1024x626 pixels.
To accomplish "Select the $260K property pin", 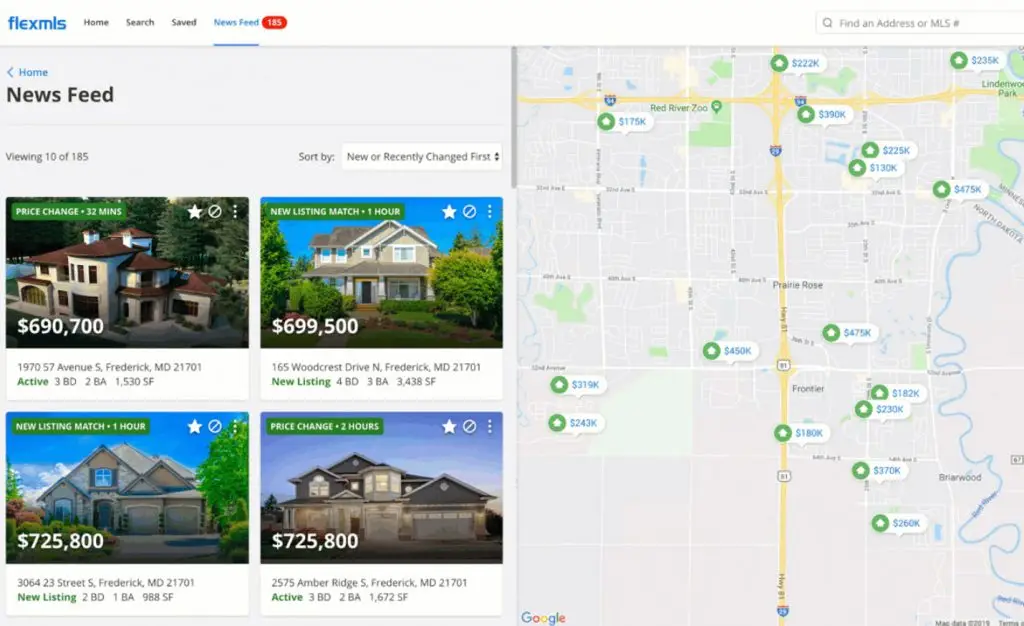I will pos(897,523).
